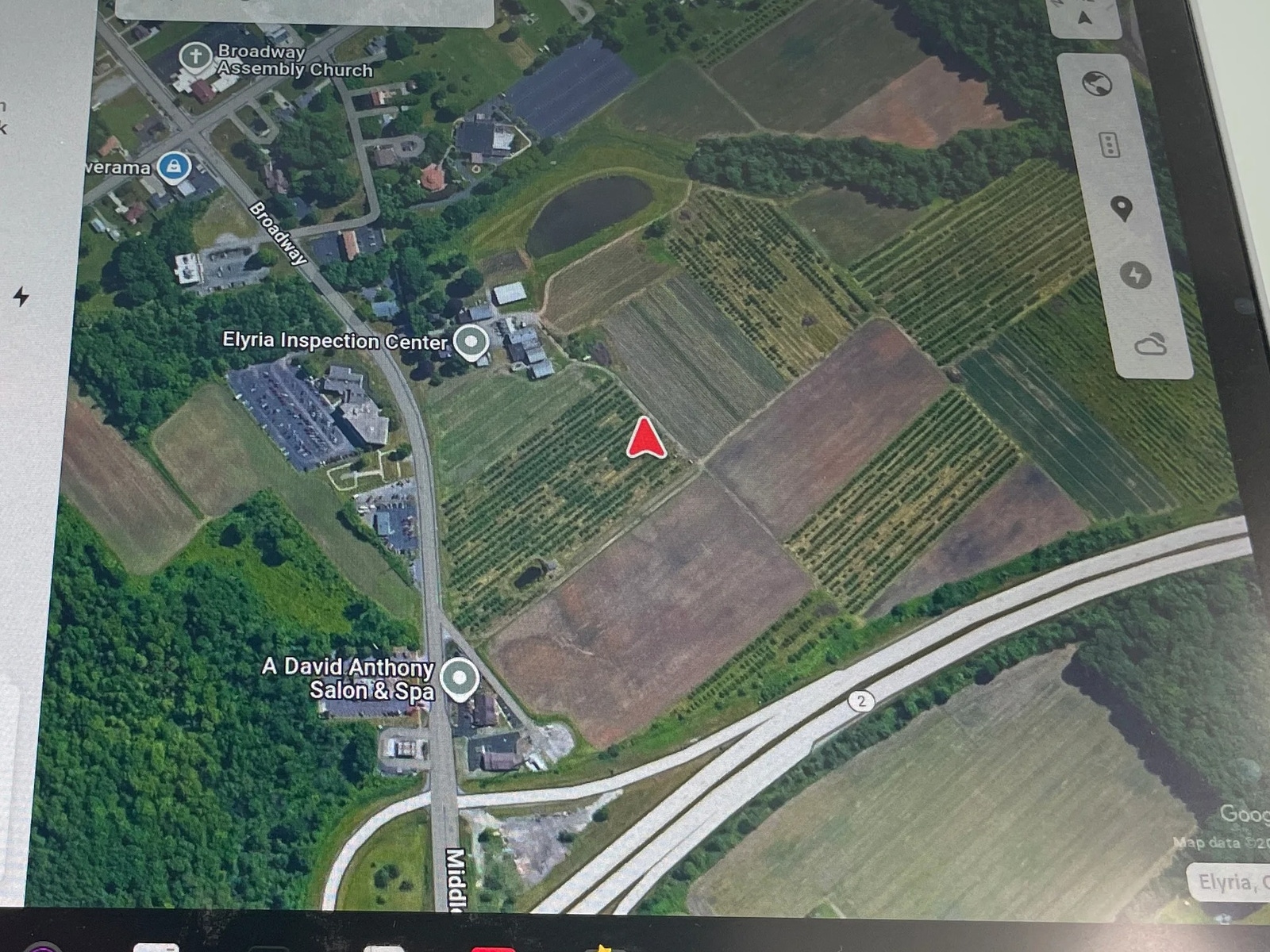Show points of interest via pin icon

[1121, 209]
